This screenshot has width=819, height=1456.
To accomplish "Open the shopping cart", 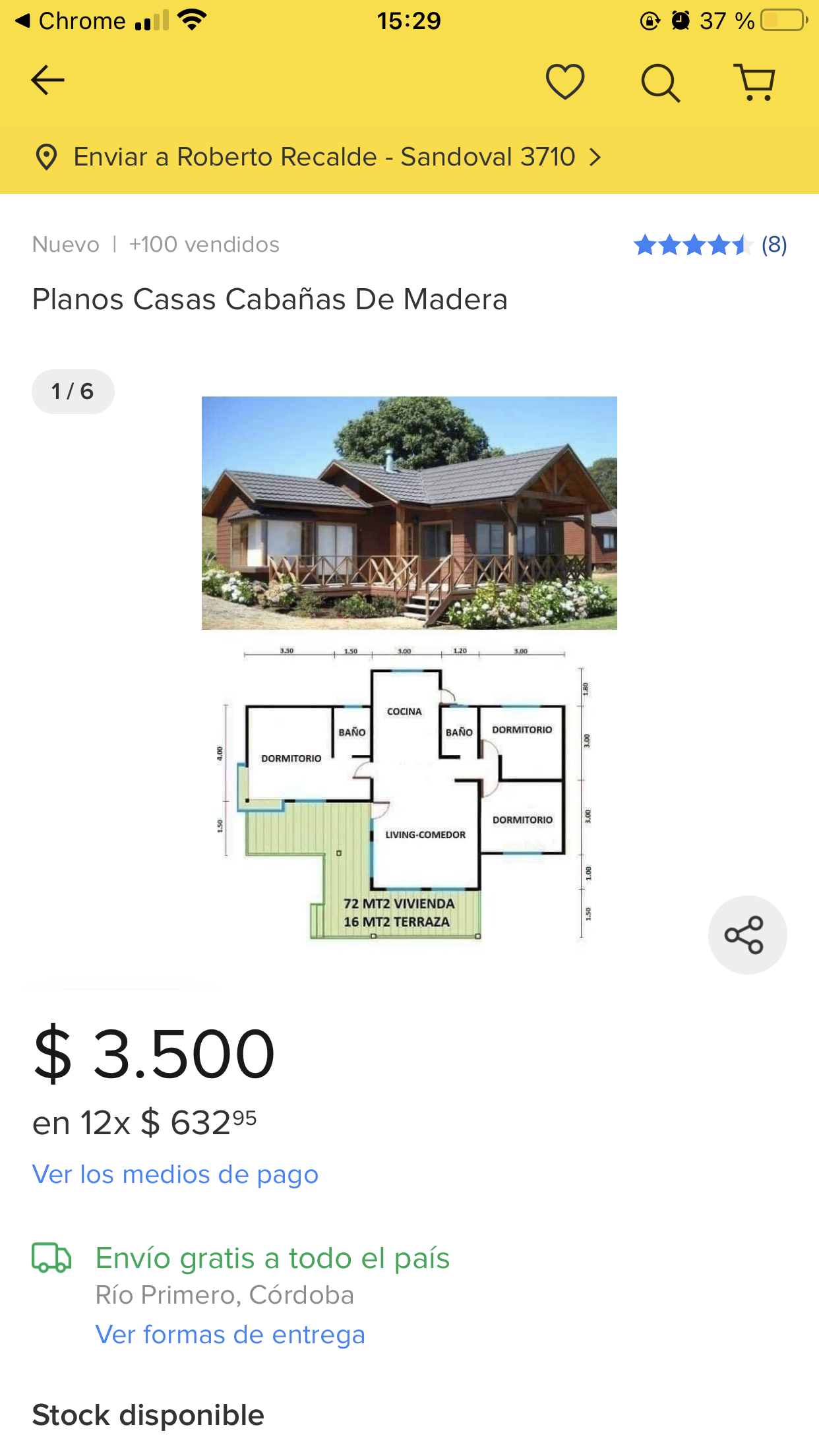I will [x=755, y=82].
